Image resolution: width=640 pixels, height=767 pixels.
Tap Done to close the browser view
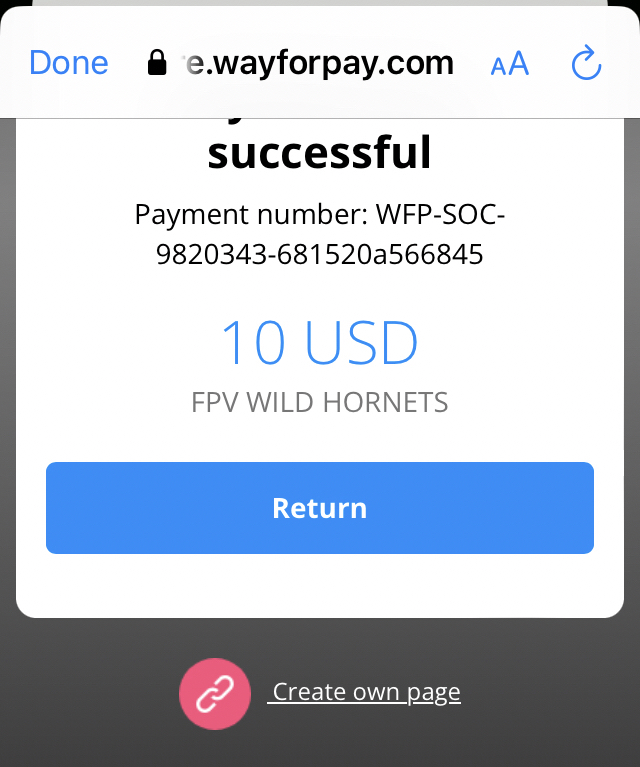68,63
